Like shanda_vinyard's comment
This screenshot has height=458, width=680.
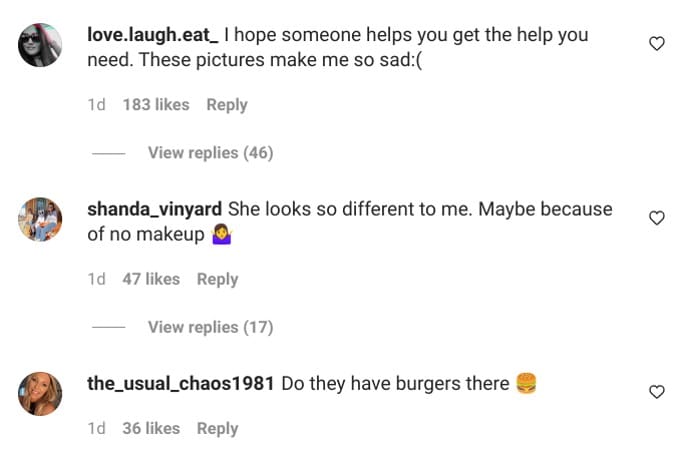point(657,218)
